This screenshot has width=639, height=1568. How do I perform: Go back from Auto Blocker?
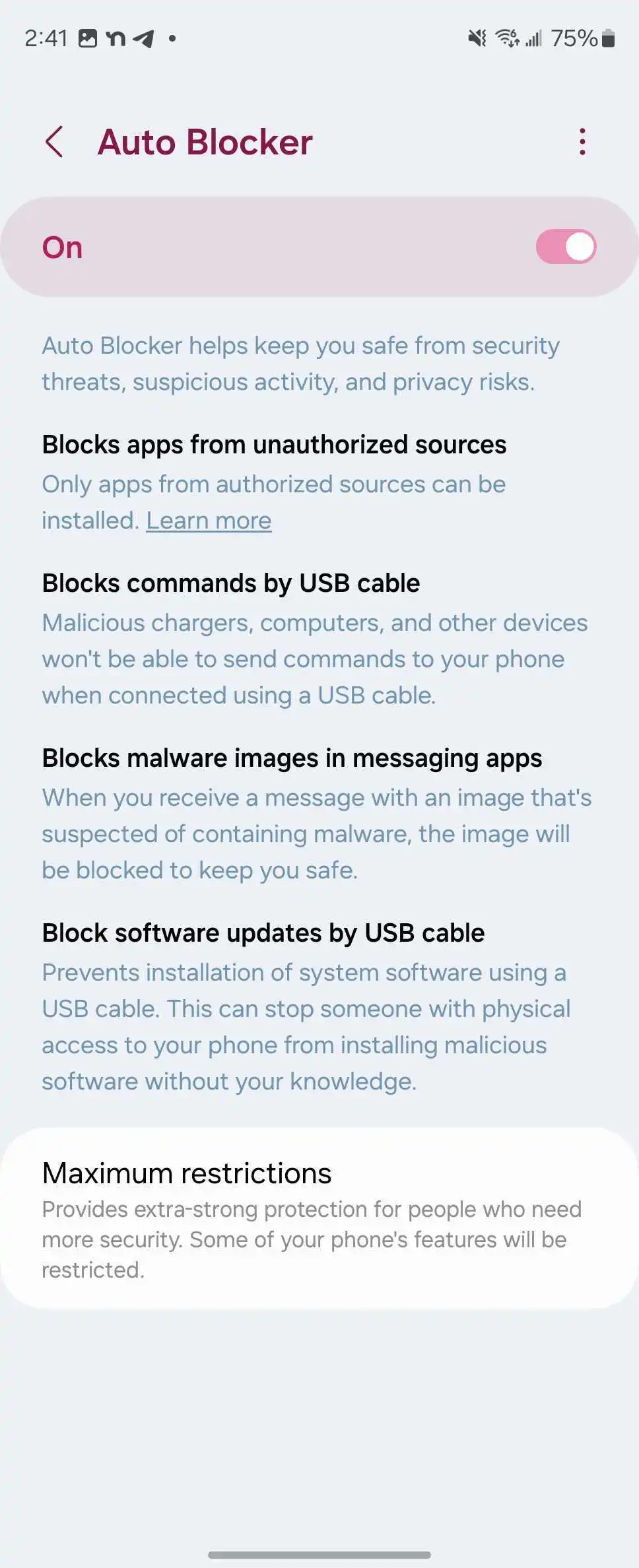click(x=55, y=142)
